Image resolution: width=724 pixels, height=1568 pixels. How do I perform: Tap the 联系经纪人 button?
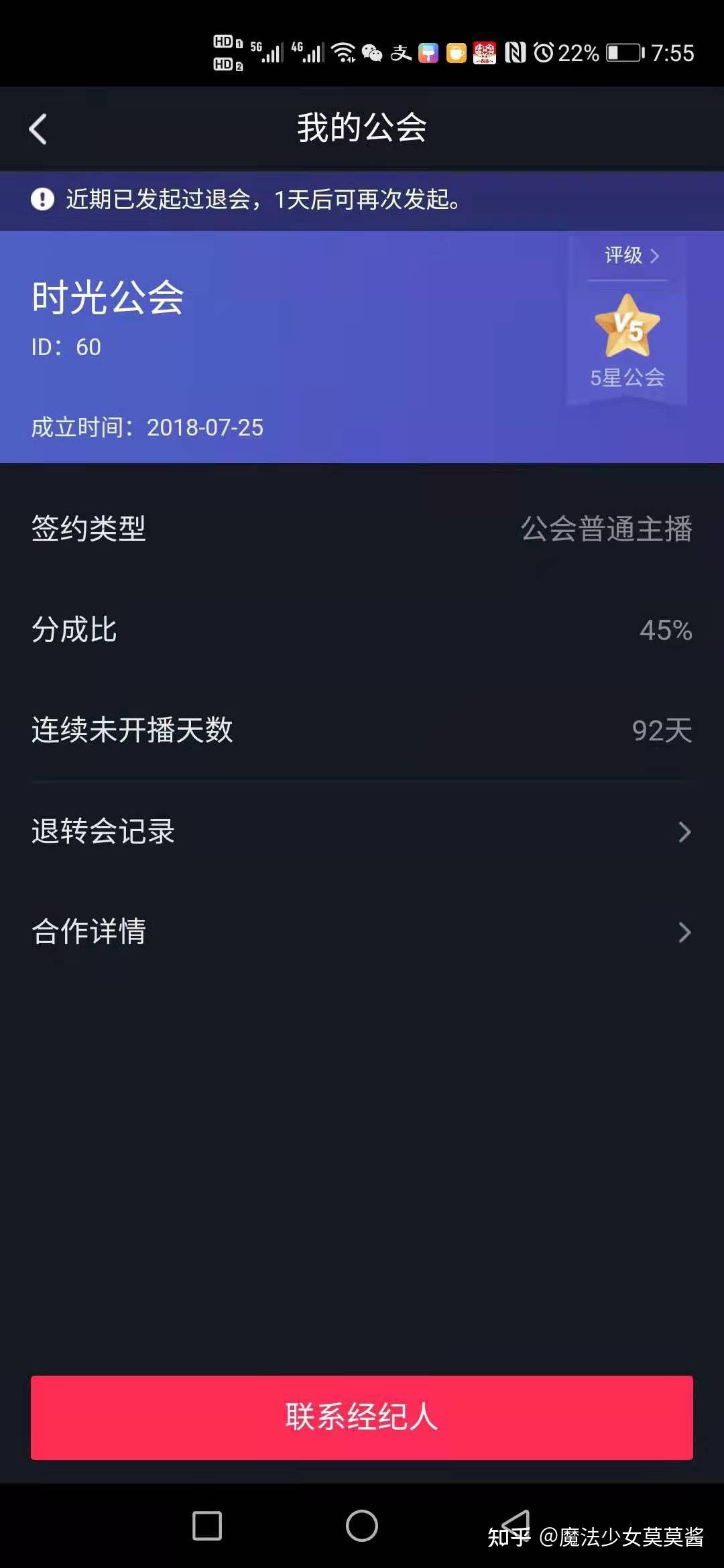362,1417
